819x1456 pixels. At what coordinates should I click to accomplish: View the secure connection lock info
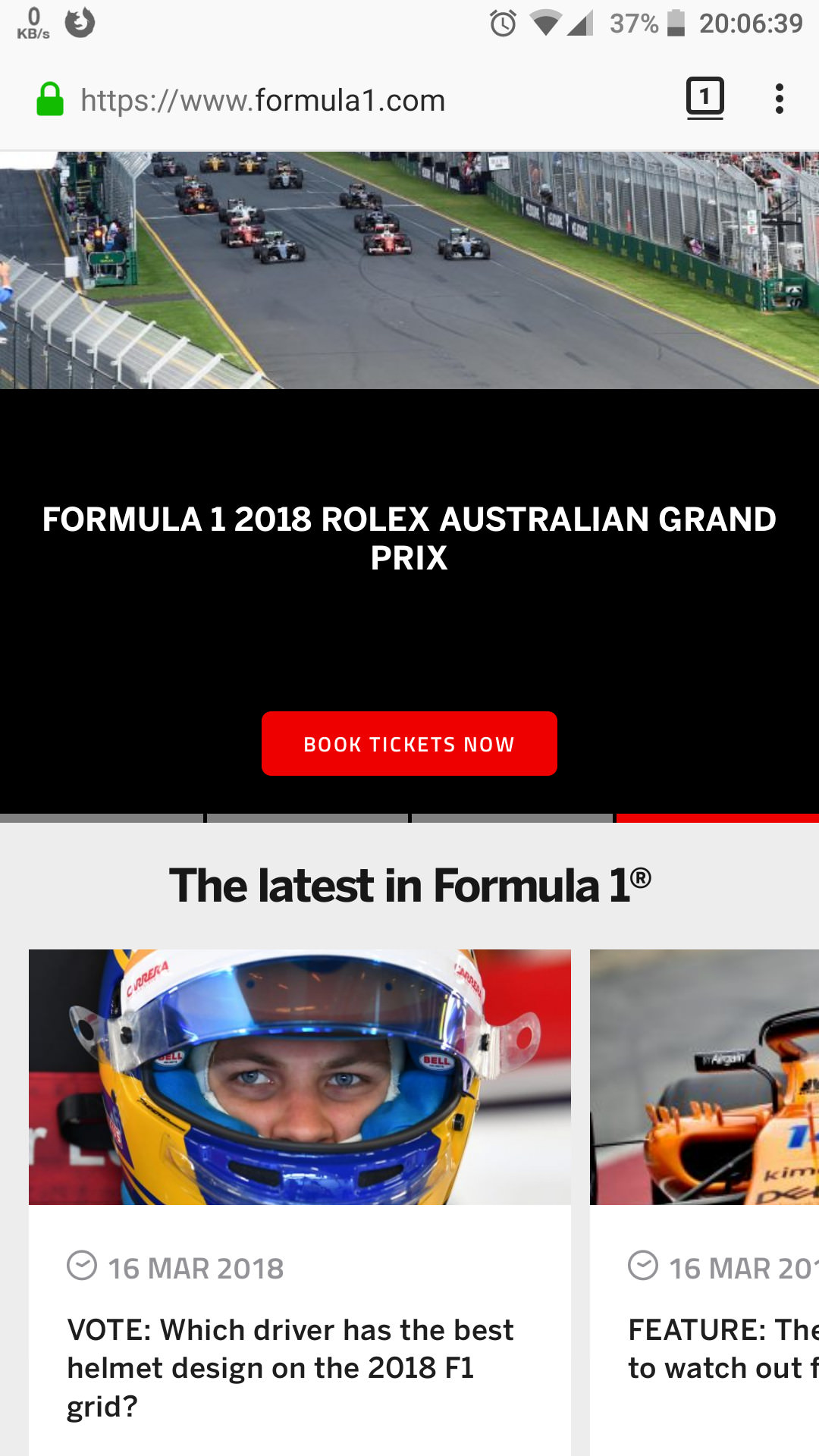click(50, 99)
